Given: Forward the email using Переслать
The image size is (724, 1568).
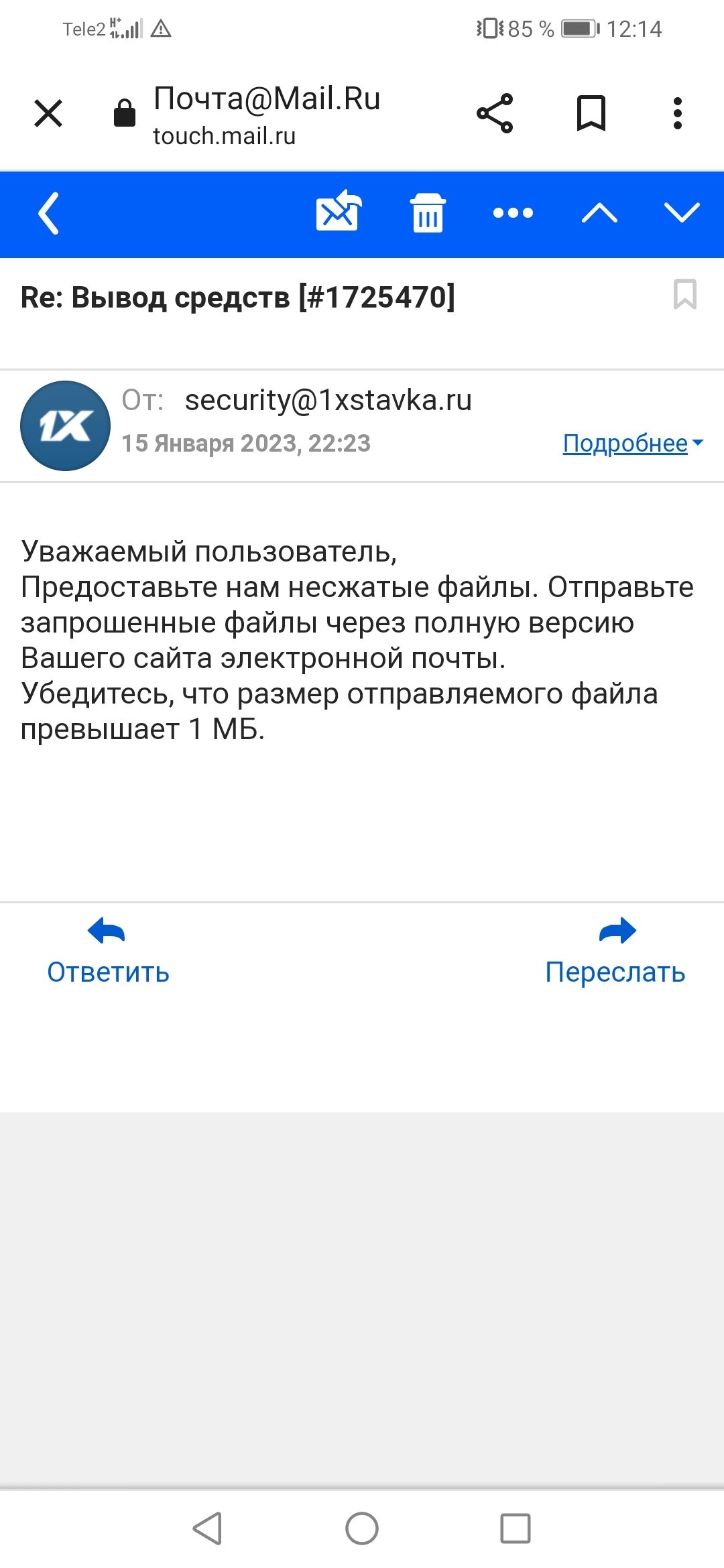Looking at the screenshot, I should 615,952.
